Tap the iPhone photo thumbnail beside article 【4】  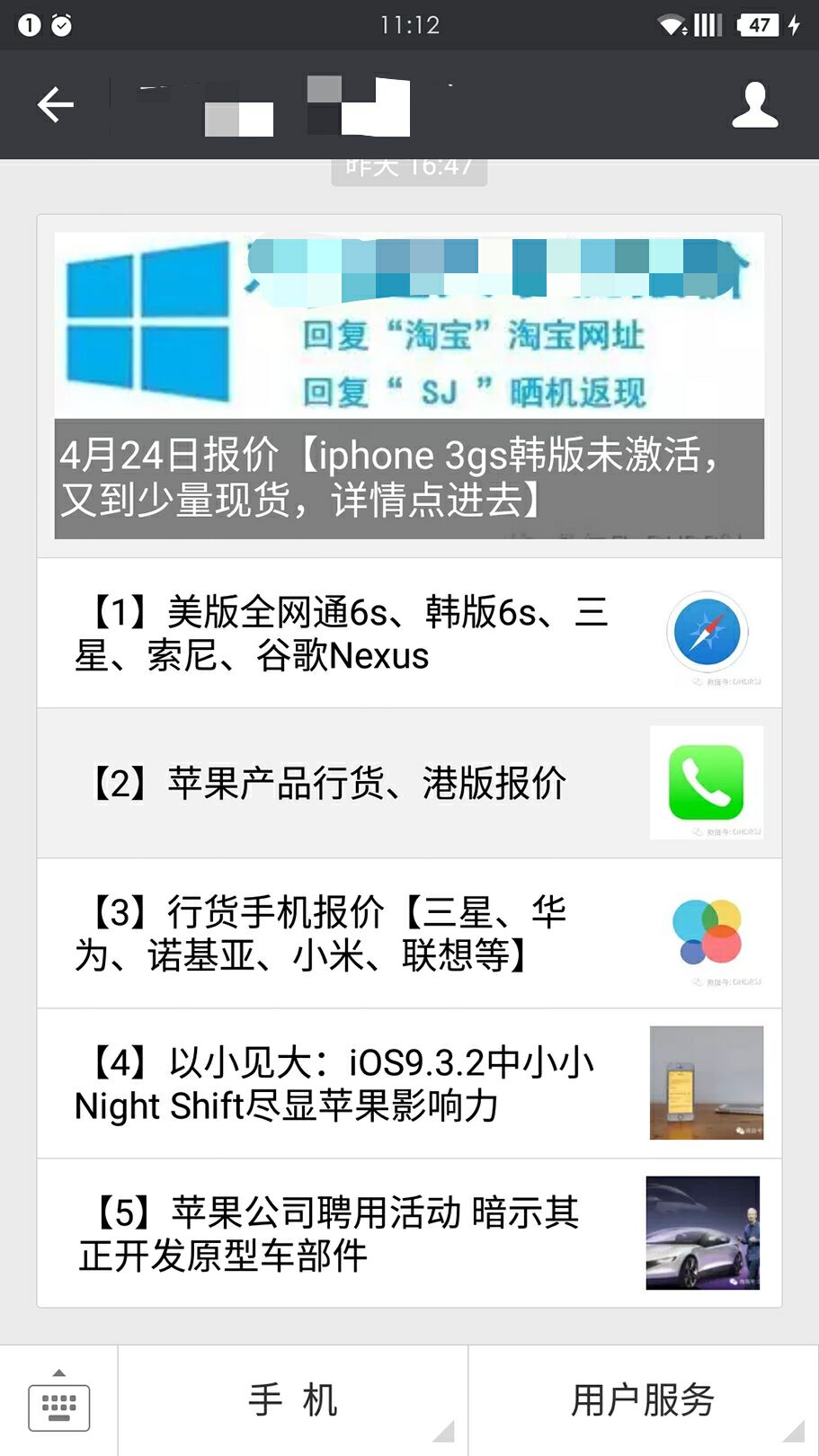708,1083
